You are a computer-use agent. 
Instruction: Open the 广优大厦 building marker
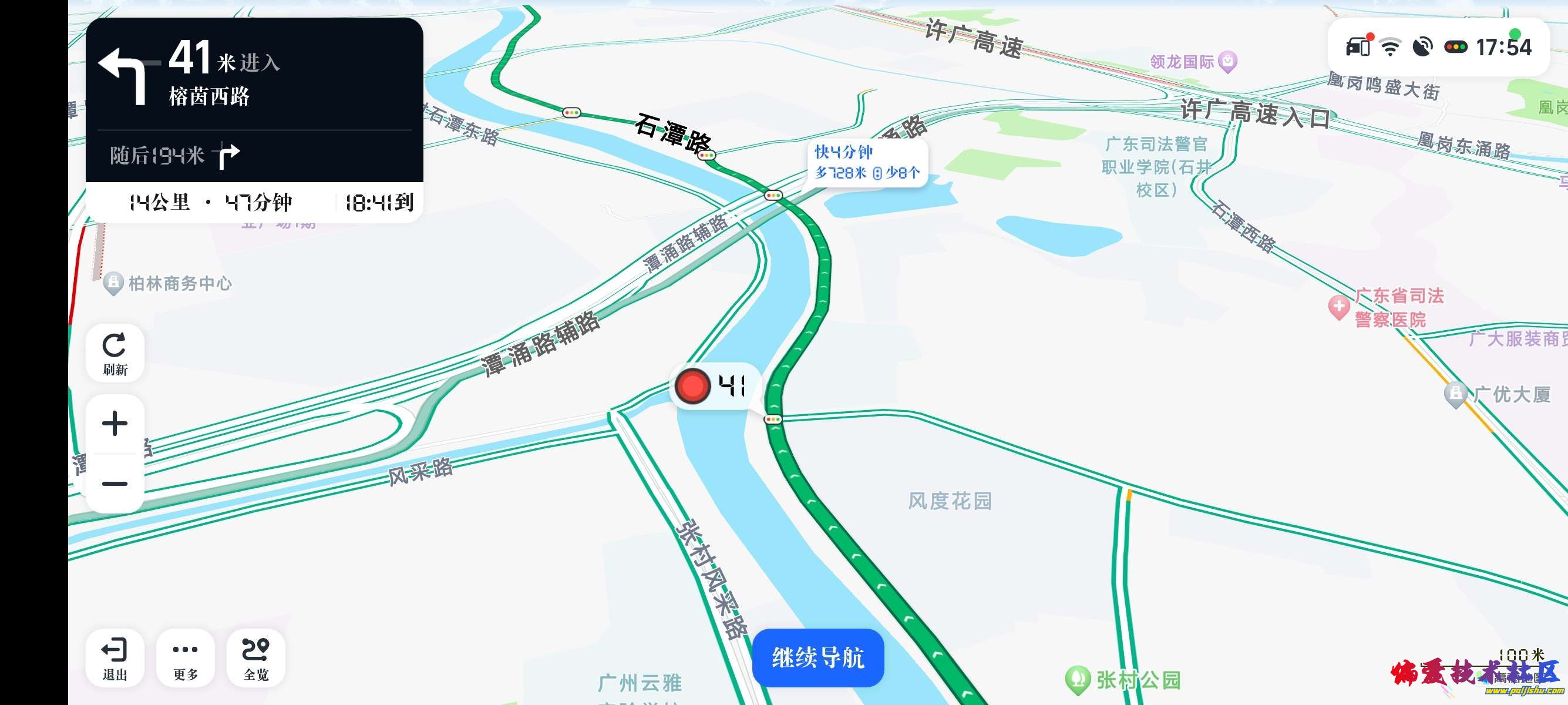tap(1455, 394)
